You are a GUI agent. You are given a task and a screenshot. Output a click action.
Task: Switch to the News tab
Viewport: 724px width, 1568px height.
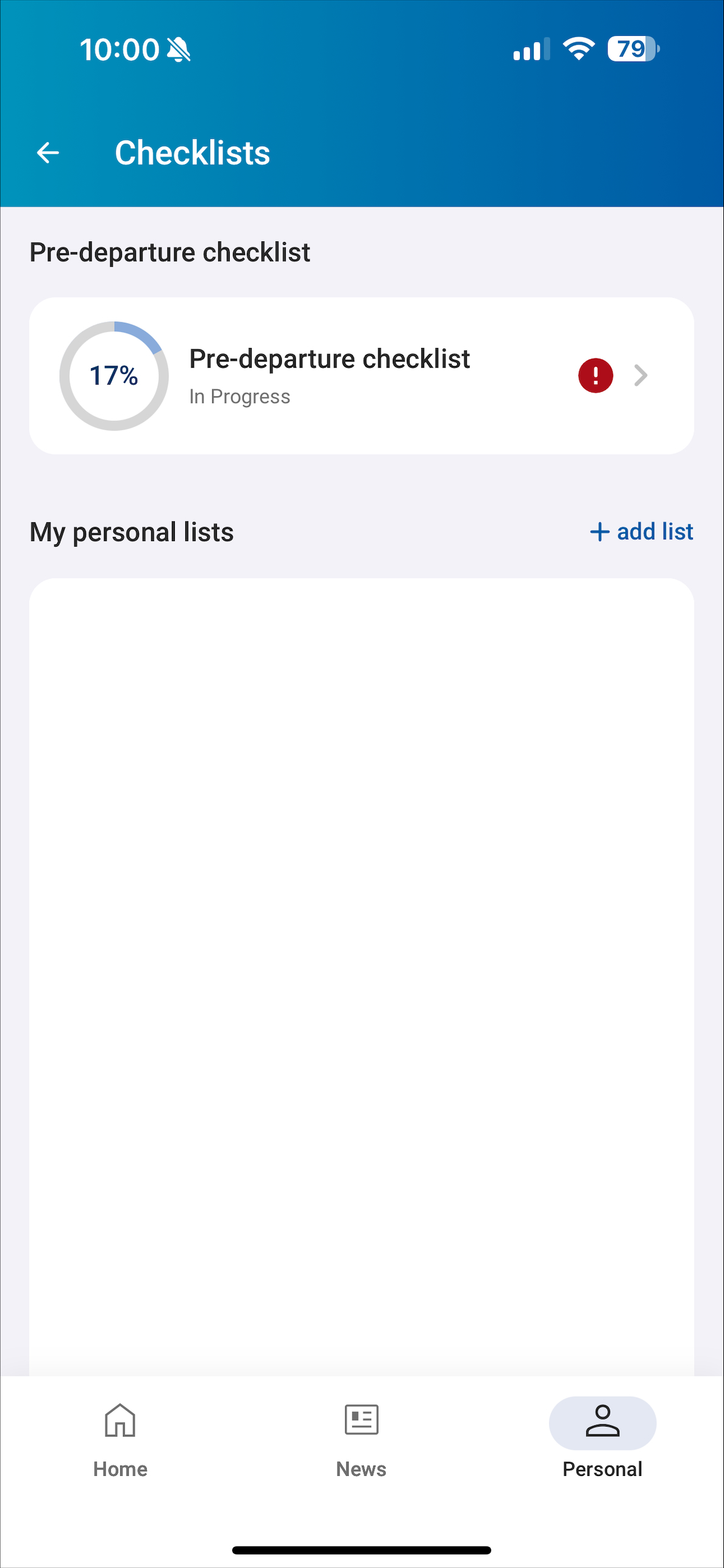(361, 1441)
